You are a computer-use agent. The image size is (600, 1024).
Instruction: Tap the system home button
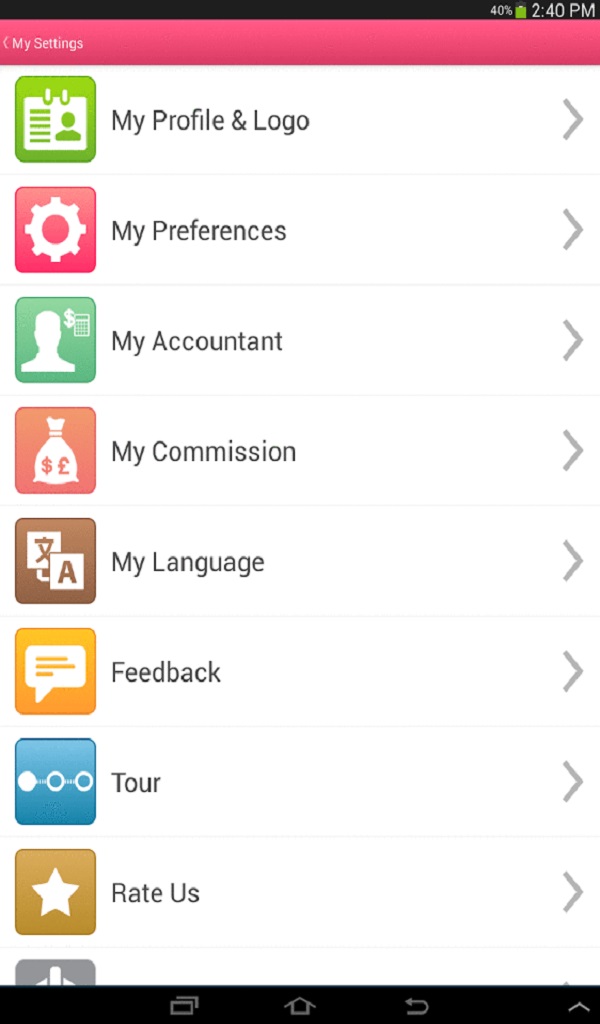[x=300, y=1006]
